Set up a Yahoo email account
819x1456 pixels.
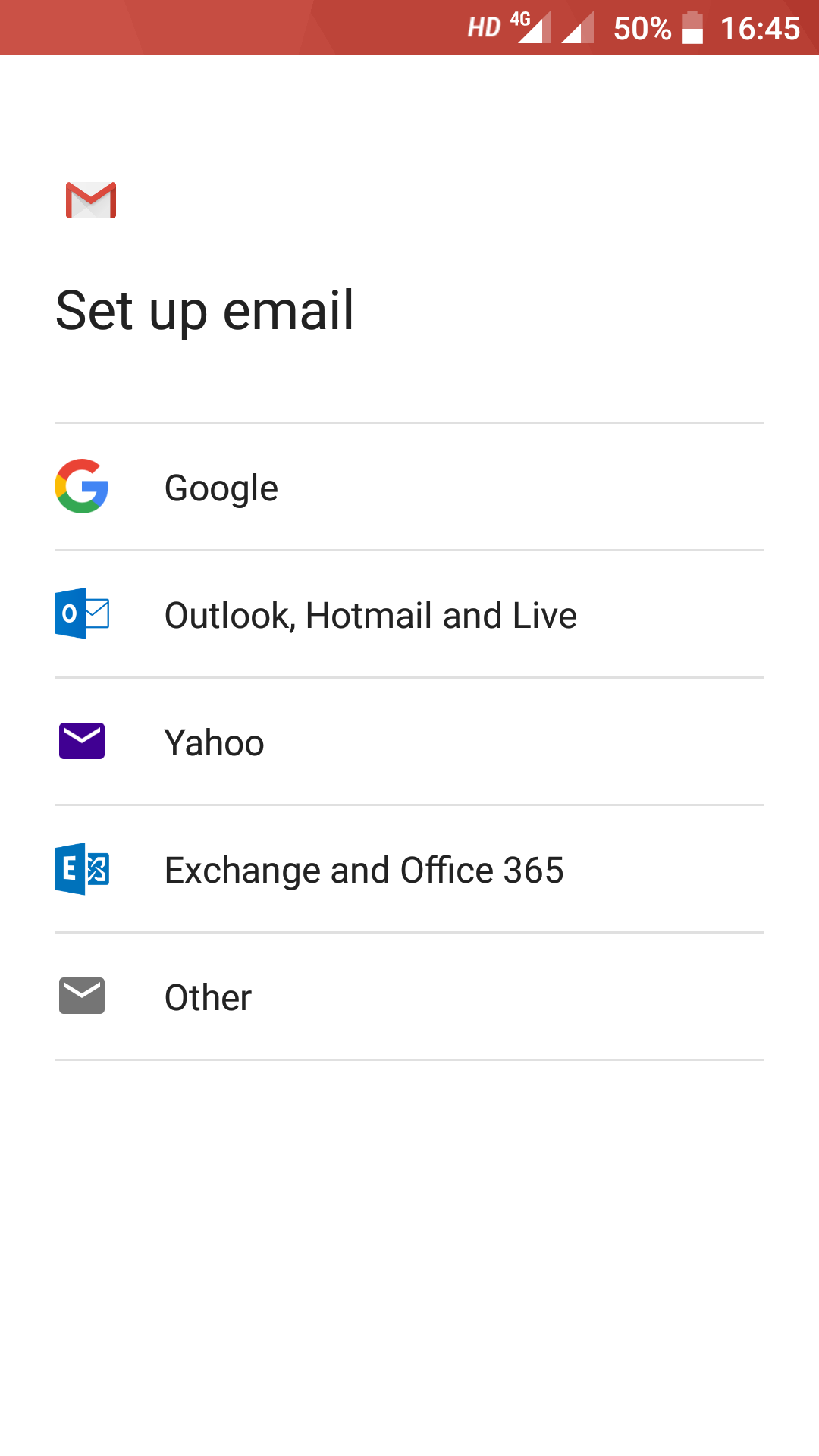(409, 742)
